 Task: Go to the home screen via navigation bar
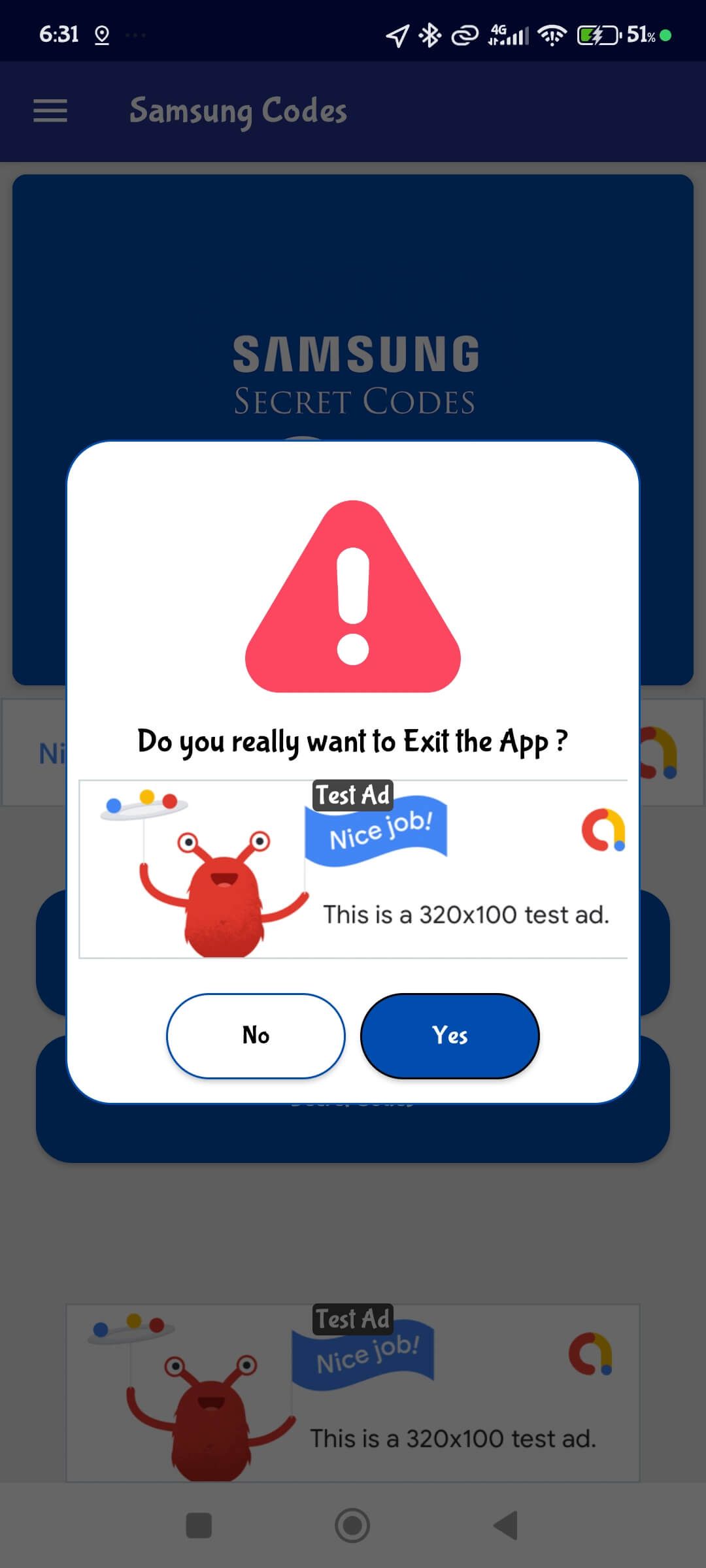pos(352,1526)
